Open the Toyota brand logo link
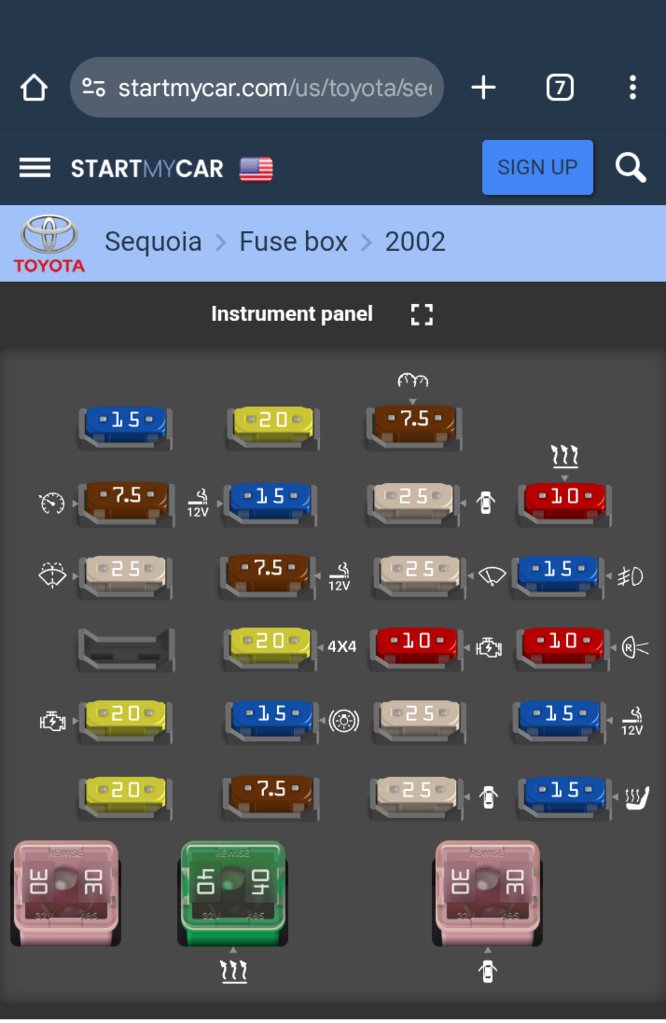 pos(49,243)
